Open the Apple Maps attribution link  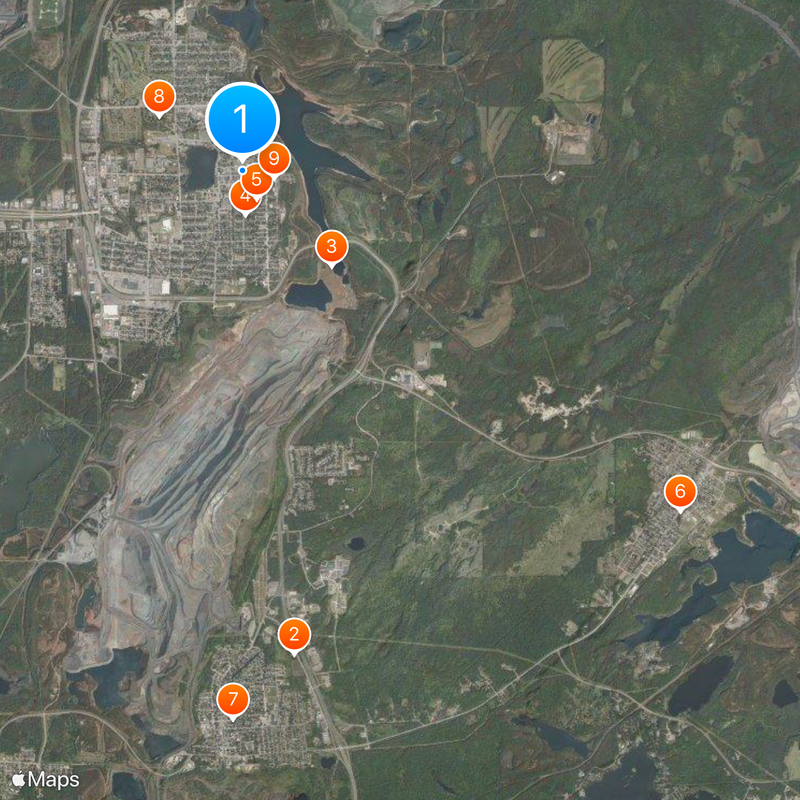tap(45, 779)
